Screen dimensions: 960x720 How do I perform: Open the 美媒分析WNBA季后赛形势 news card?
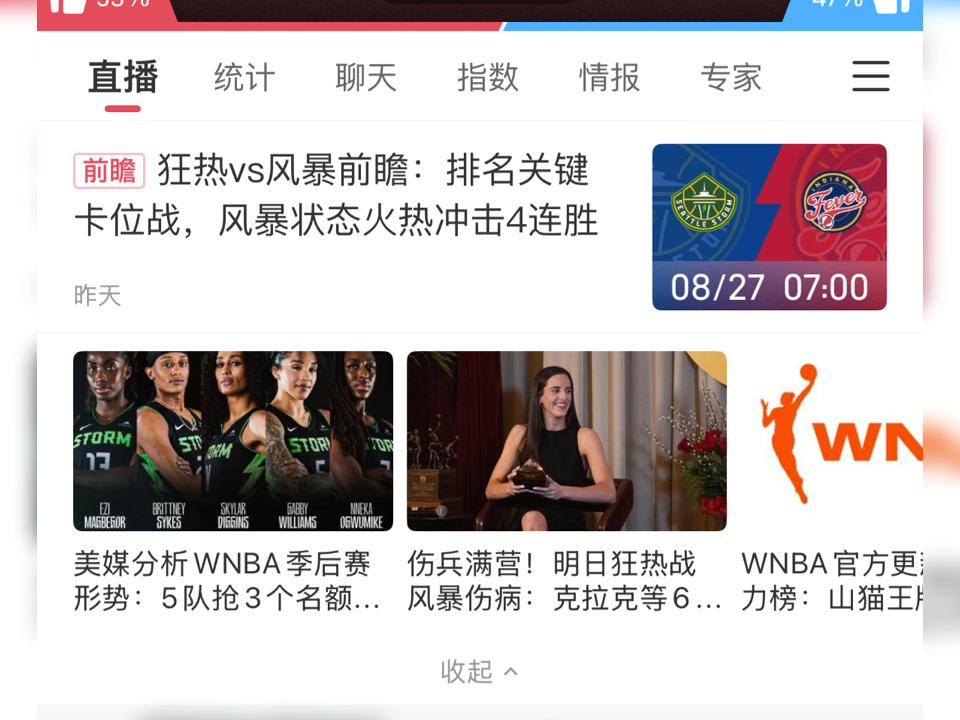pyautogui.click(x=232, y=480)
